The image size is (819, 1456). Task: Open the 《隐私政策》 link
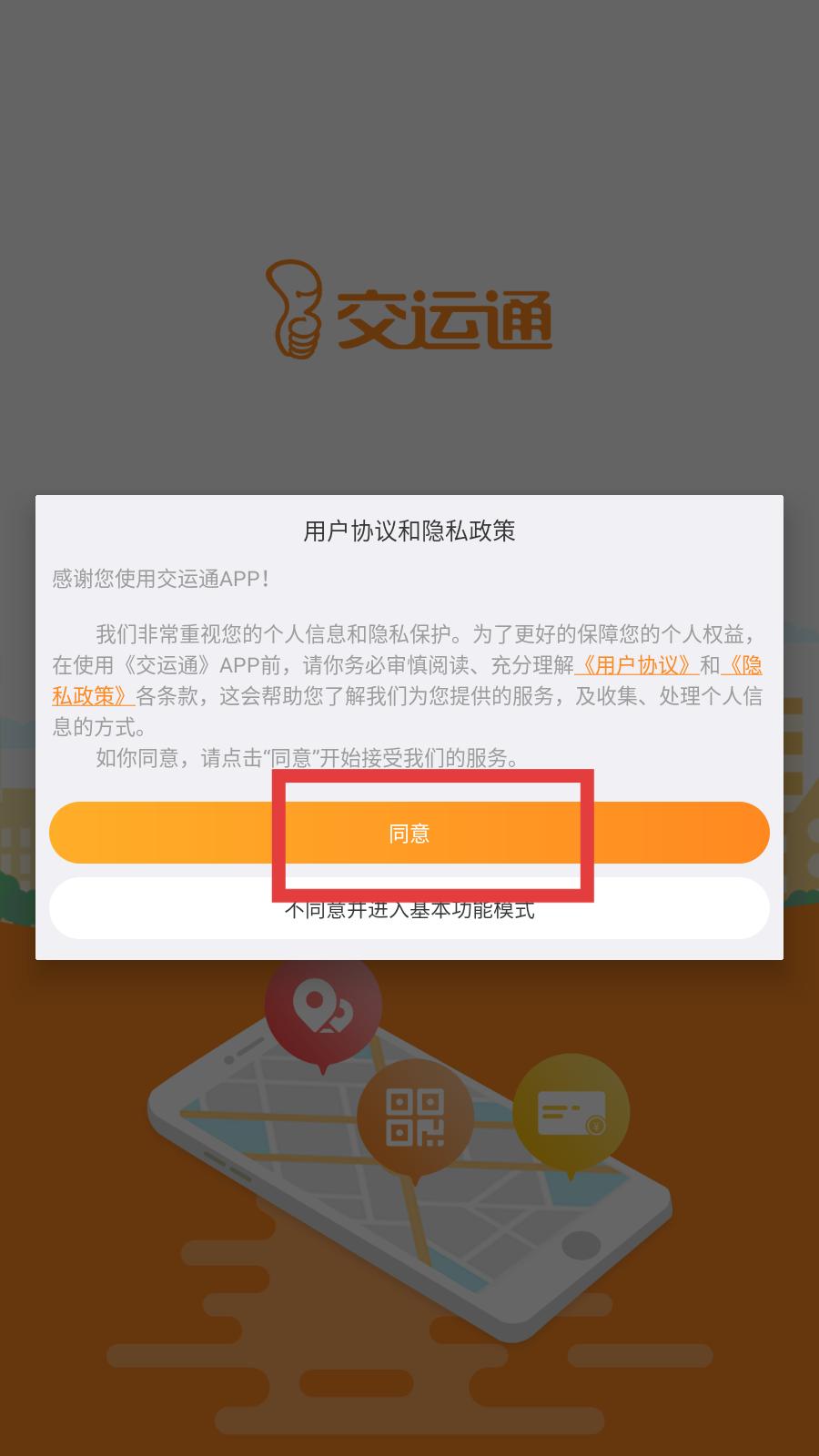pyautogui.click(x=91, y=696)
